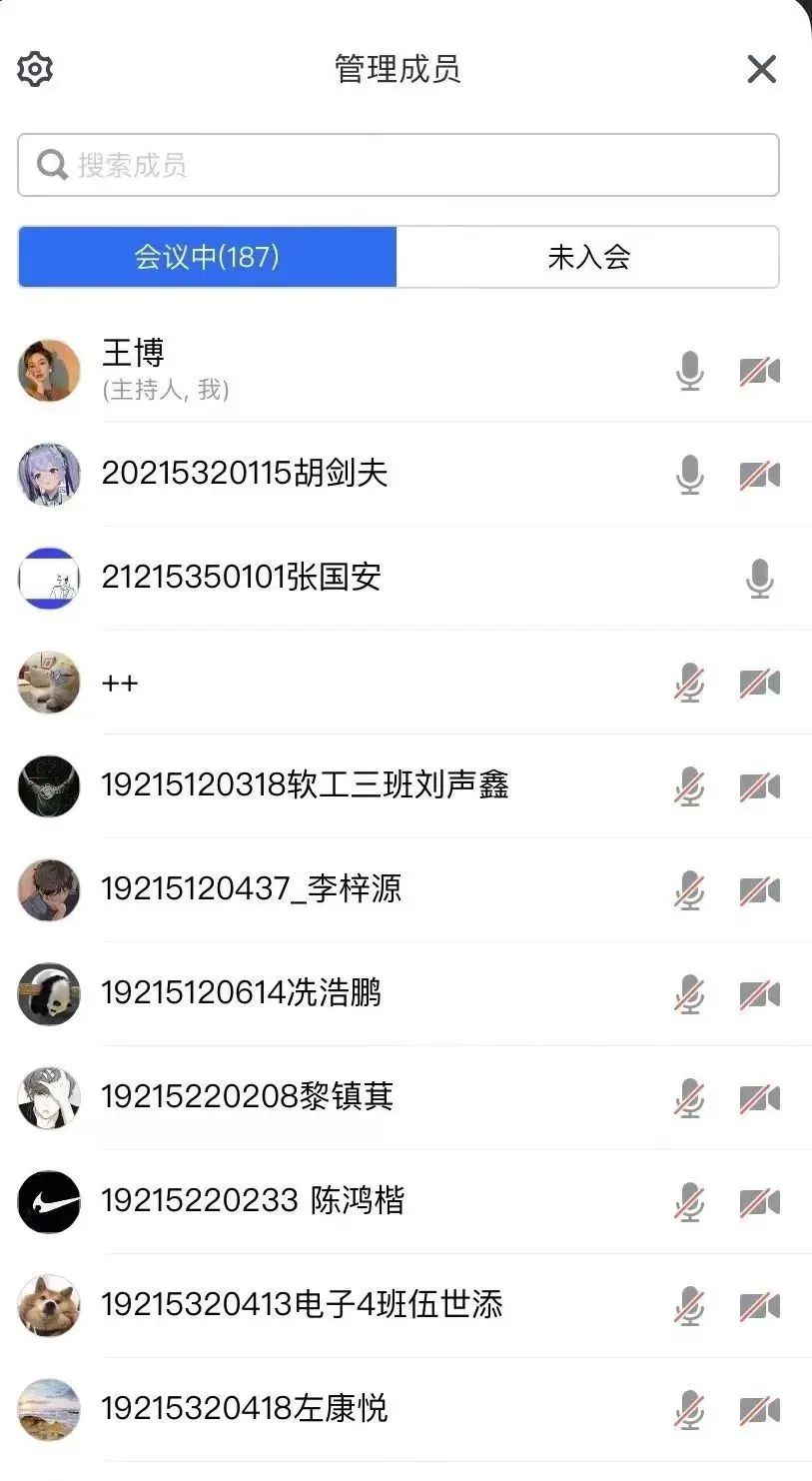This screenshot has width=812, height=1481.
Task: Click 王博's avatar picture
Action: point(48,371)
